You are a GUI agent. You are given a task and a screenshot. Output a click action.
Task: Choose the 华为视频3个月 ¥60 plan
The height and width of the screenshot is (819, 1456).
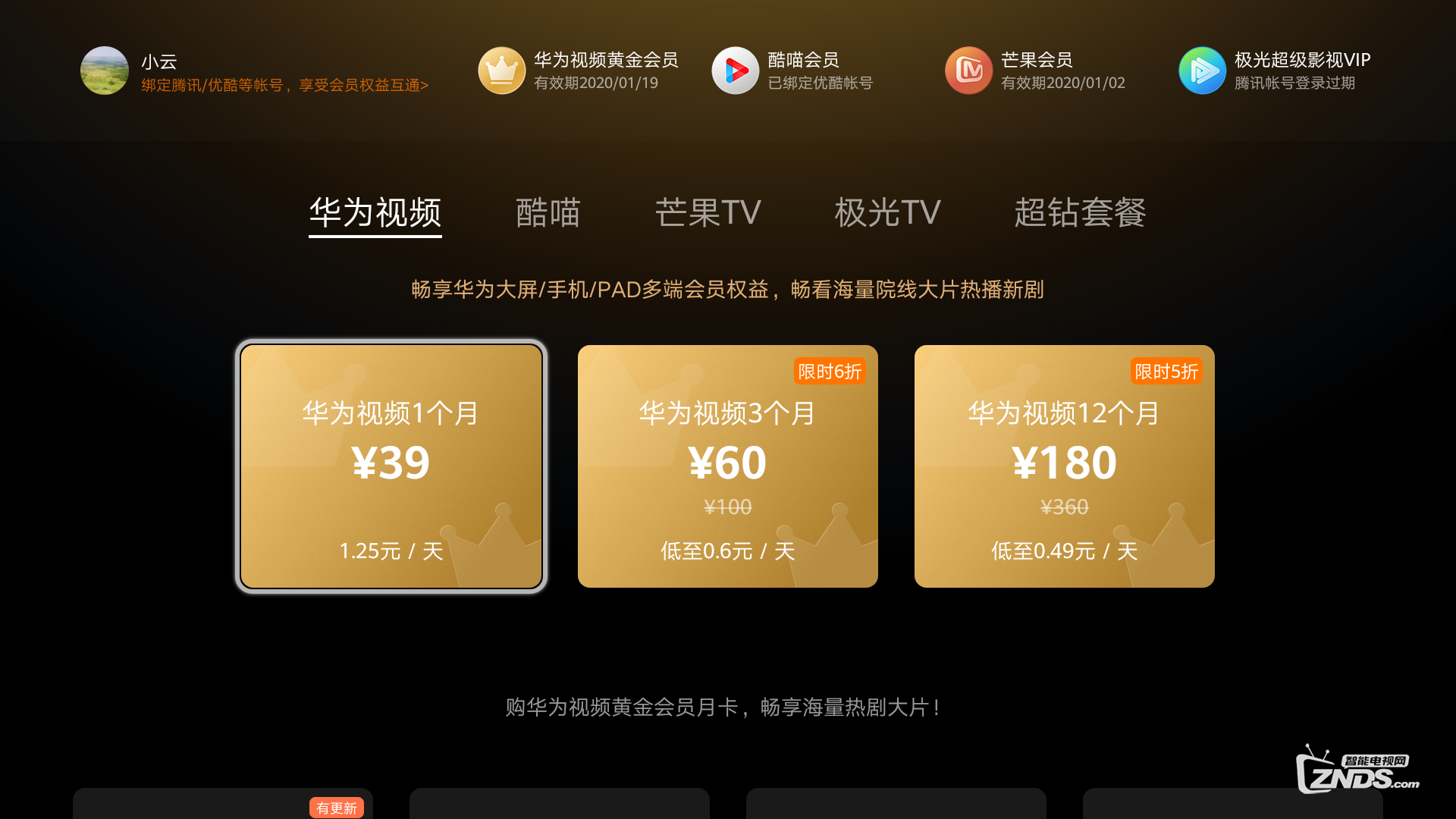click(728, 466)
